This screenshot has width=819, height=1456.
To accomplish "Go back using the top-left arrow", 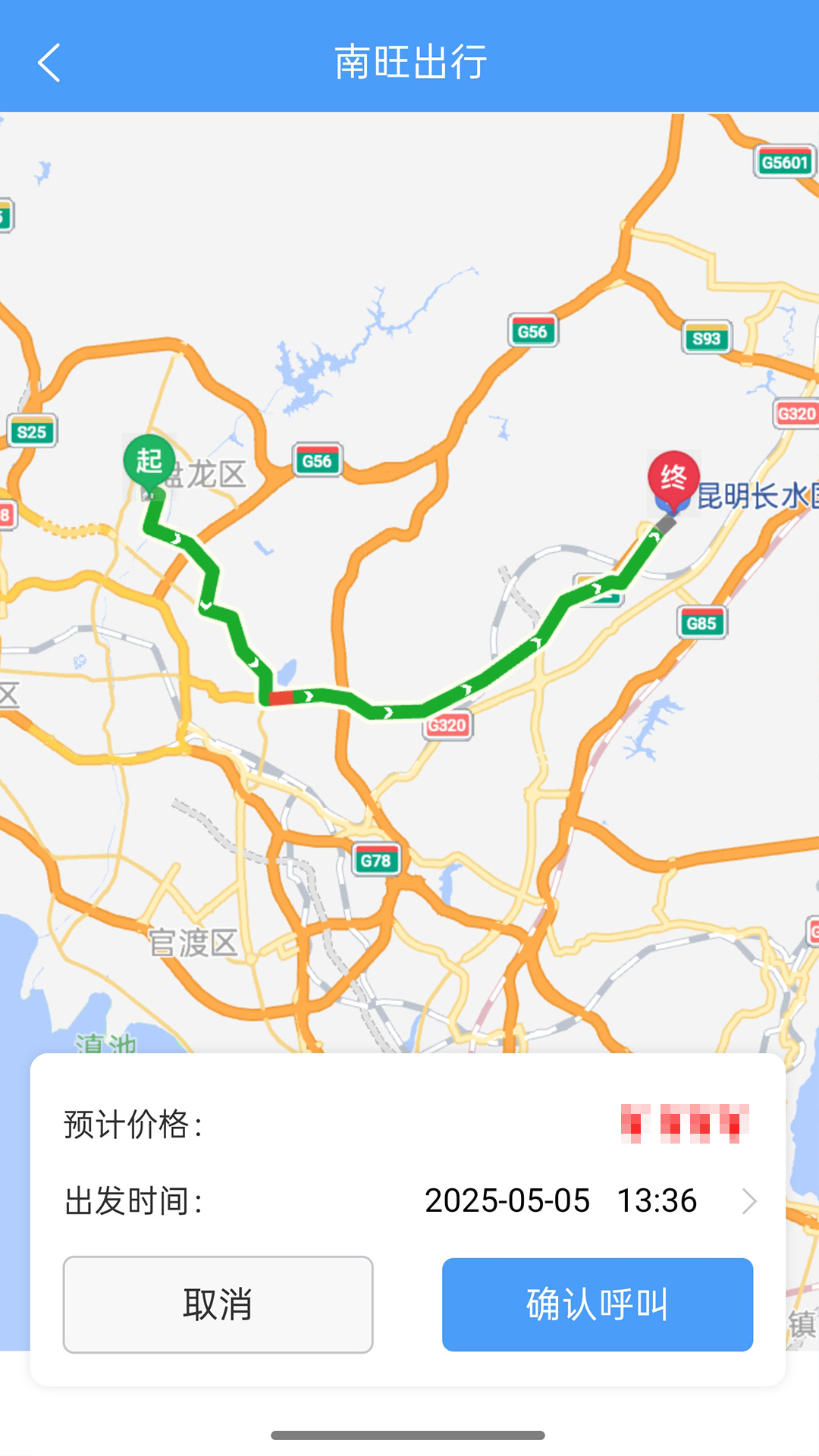I will point(49,62).
